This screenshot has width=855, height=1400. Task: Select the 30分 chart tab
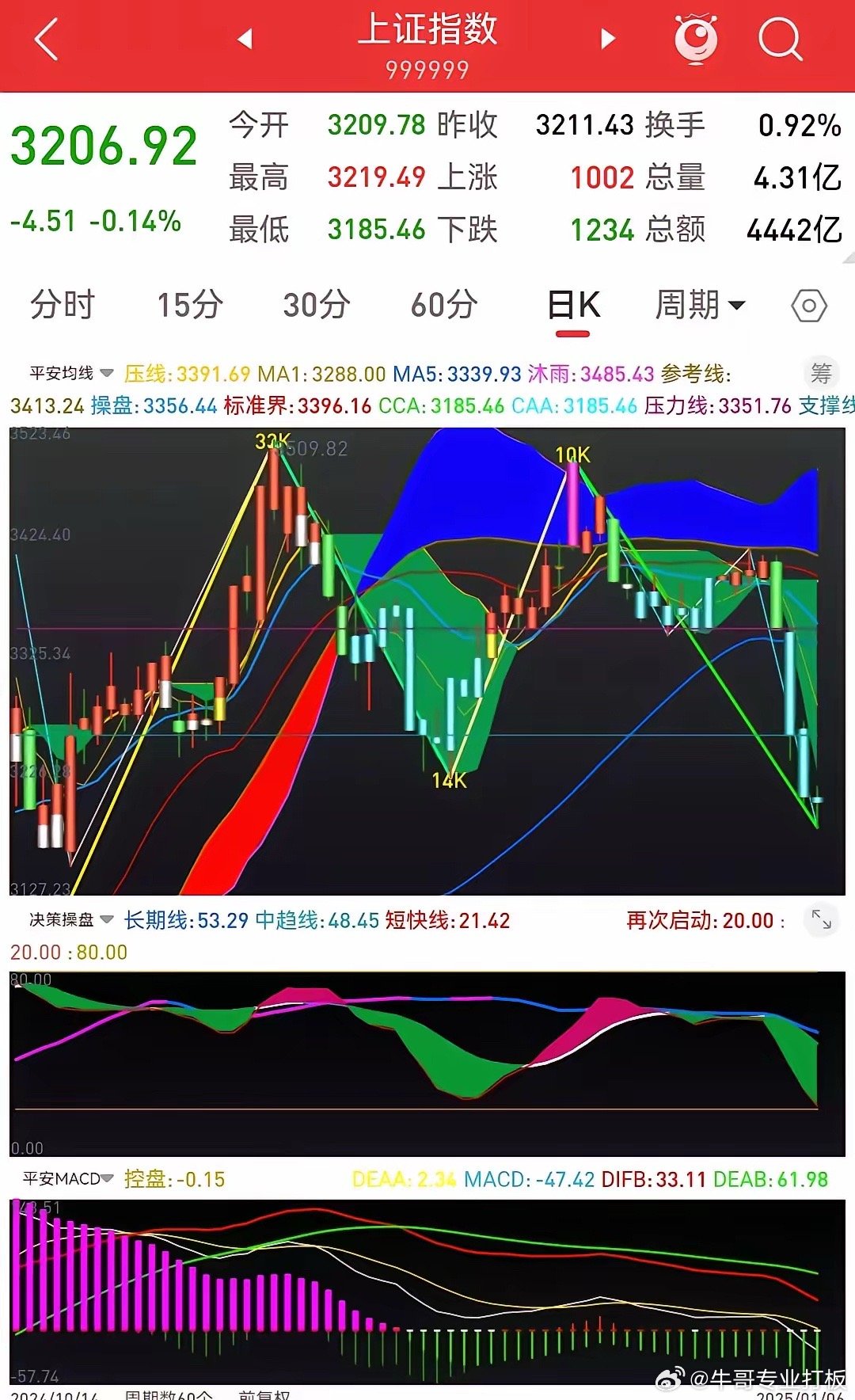[x=317, y=305]
